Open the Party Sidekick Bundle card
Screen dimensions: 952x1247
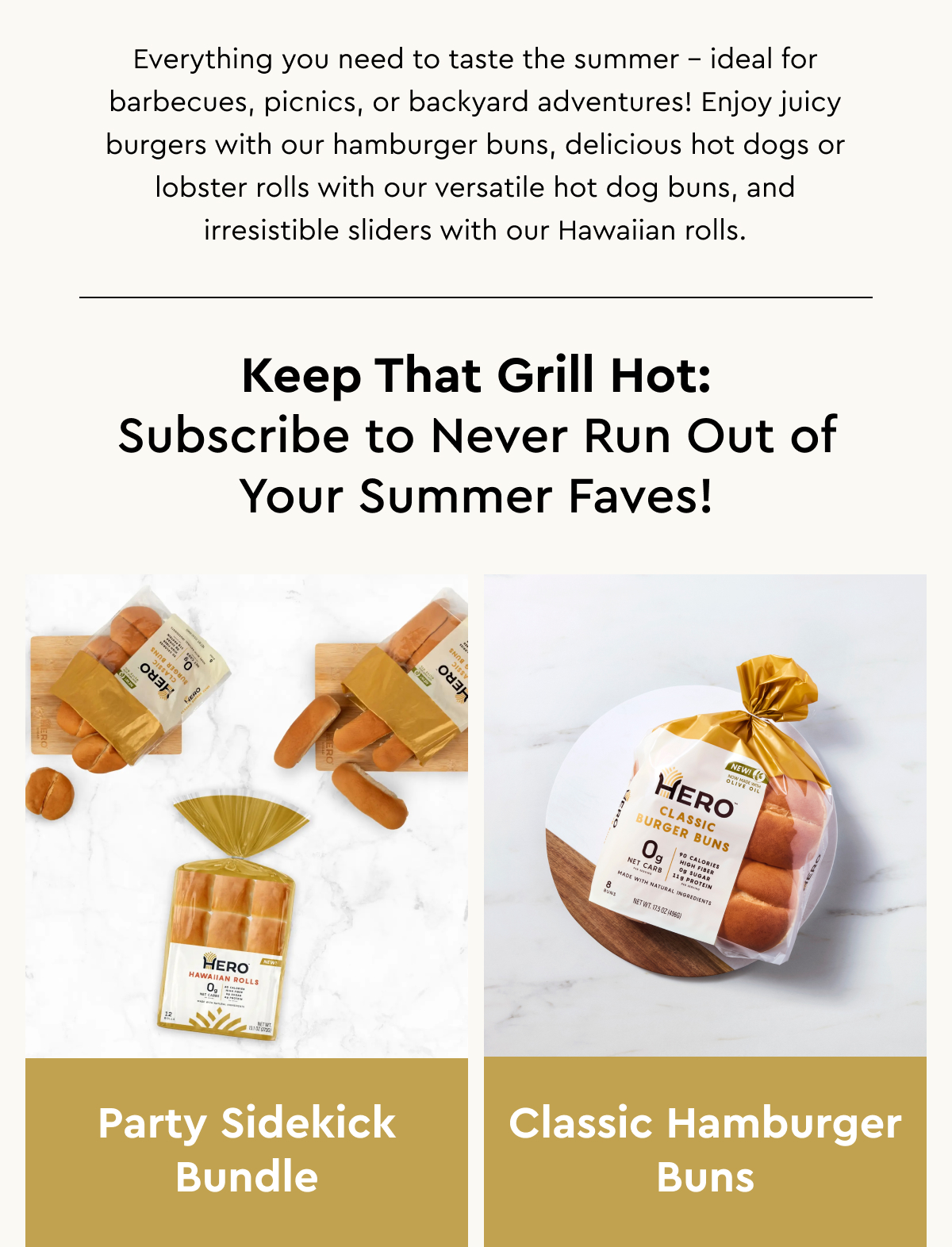[x=247, y=1149]
